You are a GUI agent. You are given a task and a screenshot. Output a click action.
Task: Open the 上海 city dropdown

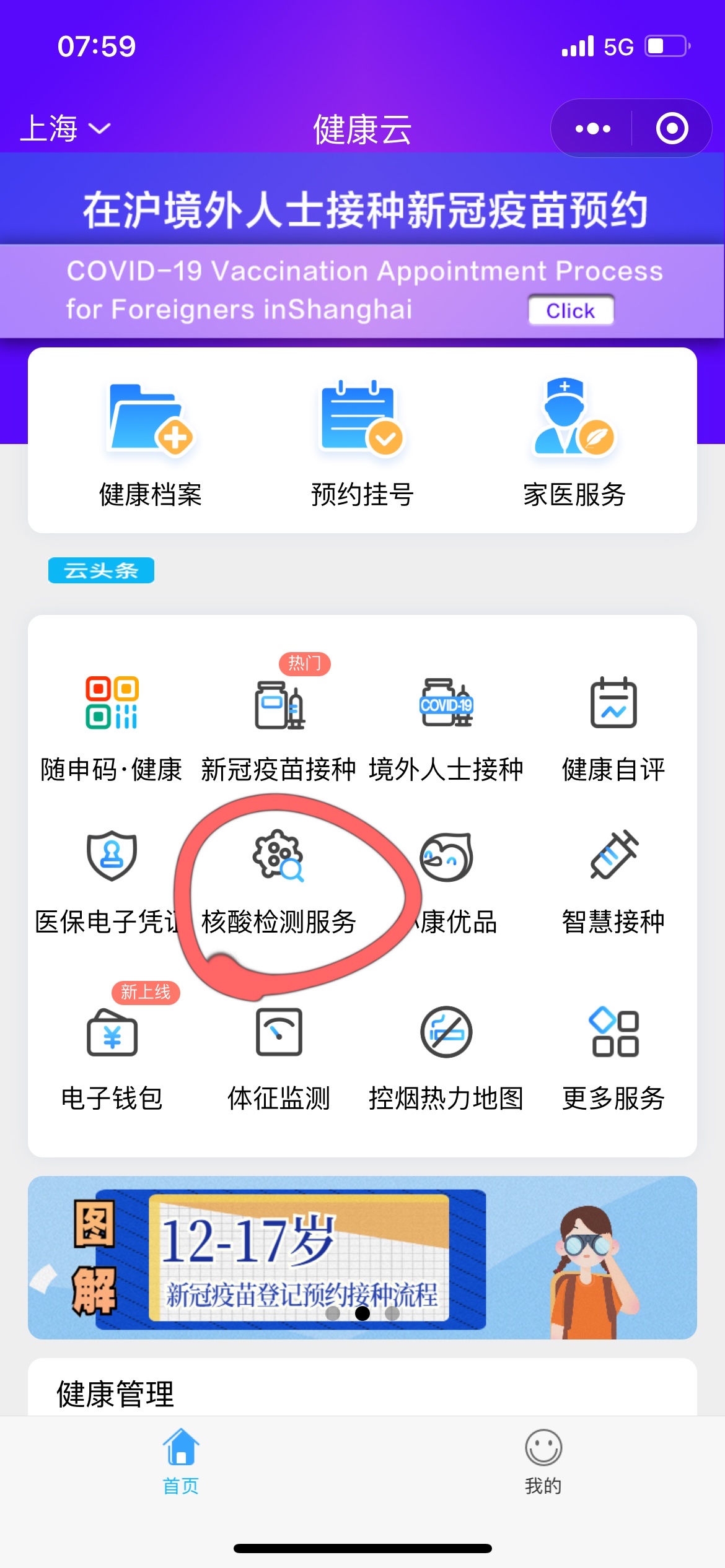click(x=65, y=128)
